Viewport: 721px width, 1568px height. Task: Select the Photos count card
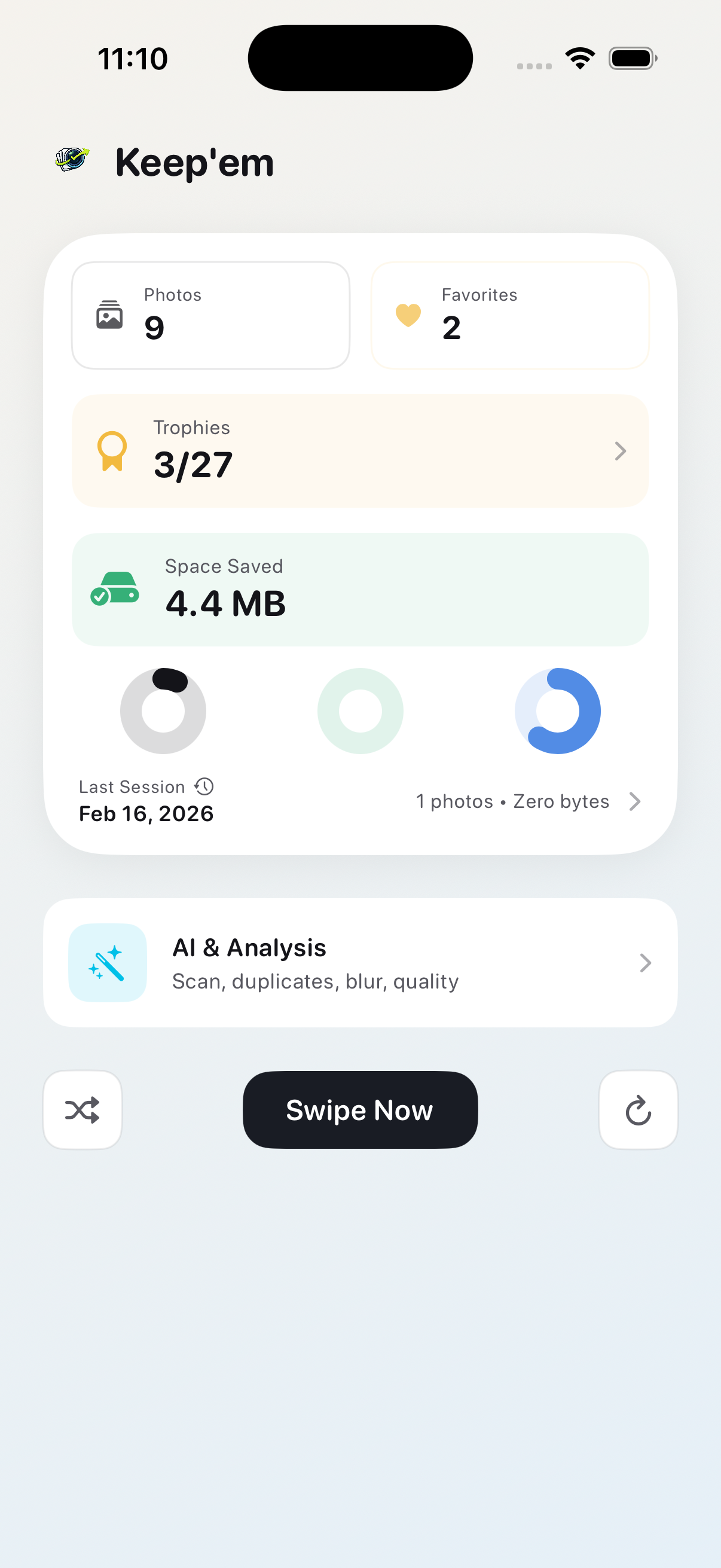click(x=210, y=314)
